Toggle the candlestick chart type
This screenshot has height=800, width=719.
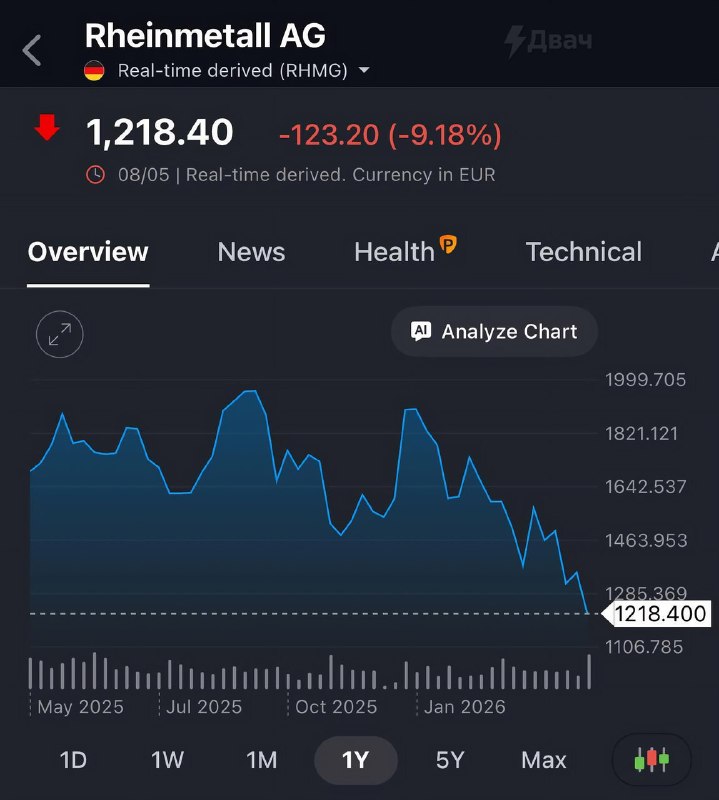pos(651,760)
